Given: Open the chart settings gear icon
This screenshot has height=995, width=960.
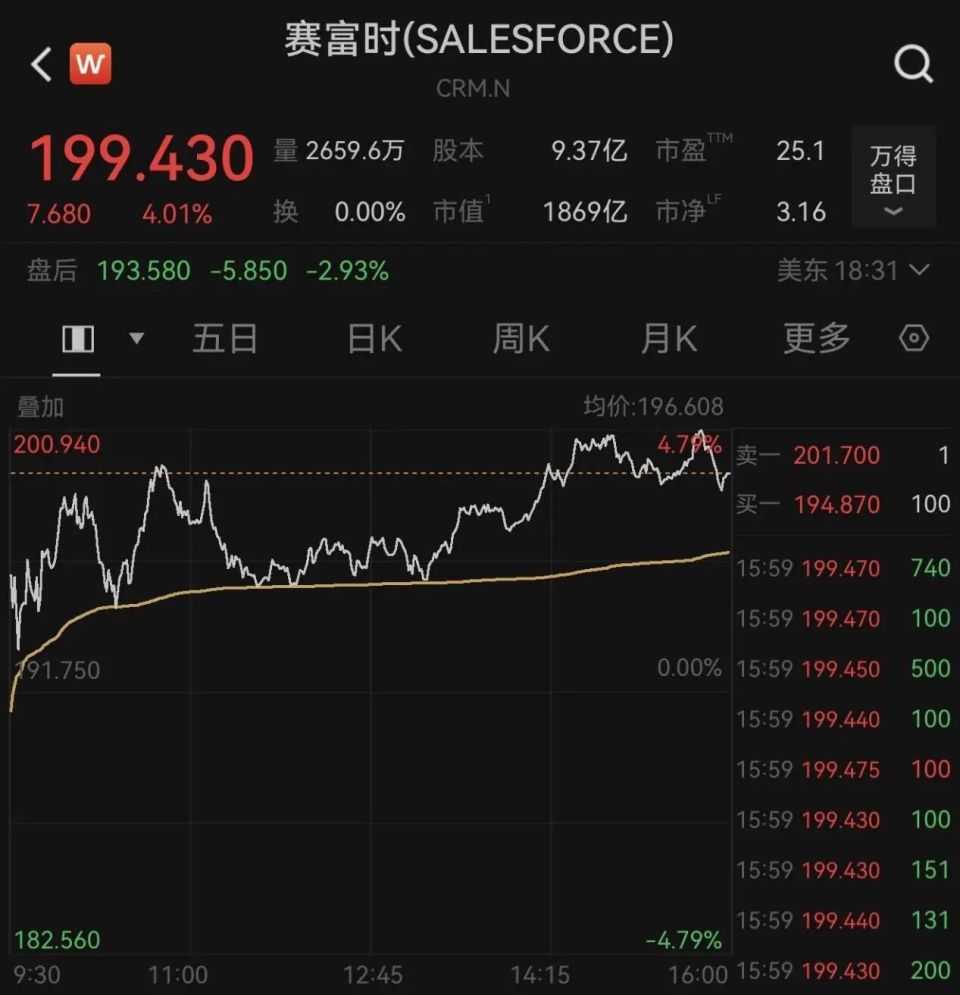Looking at the screenshot, I should (914, 339).
